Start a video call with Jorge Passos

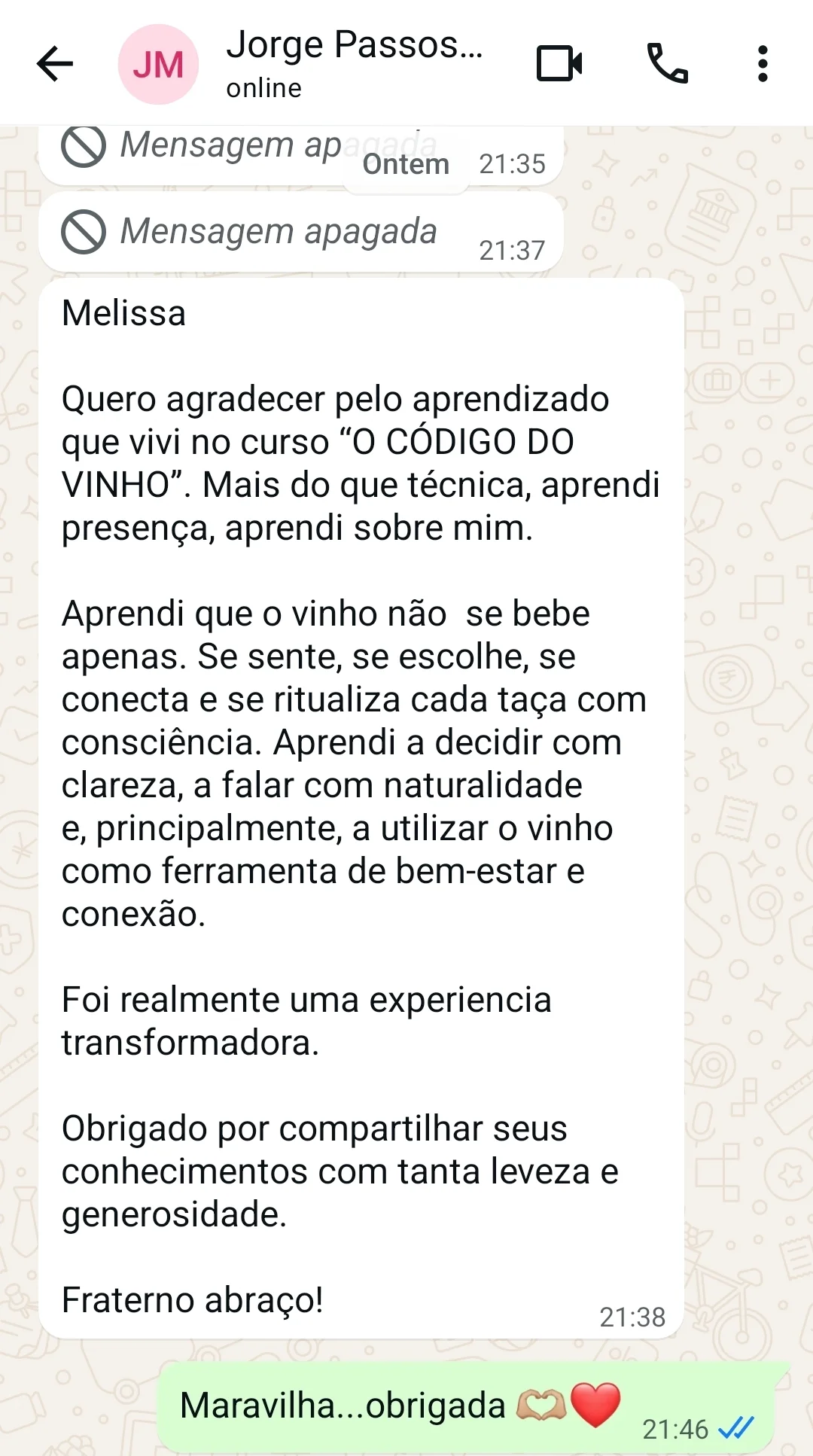[561, 64]
